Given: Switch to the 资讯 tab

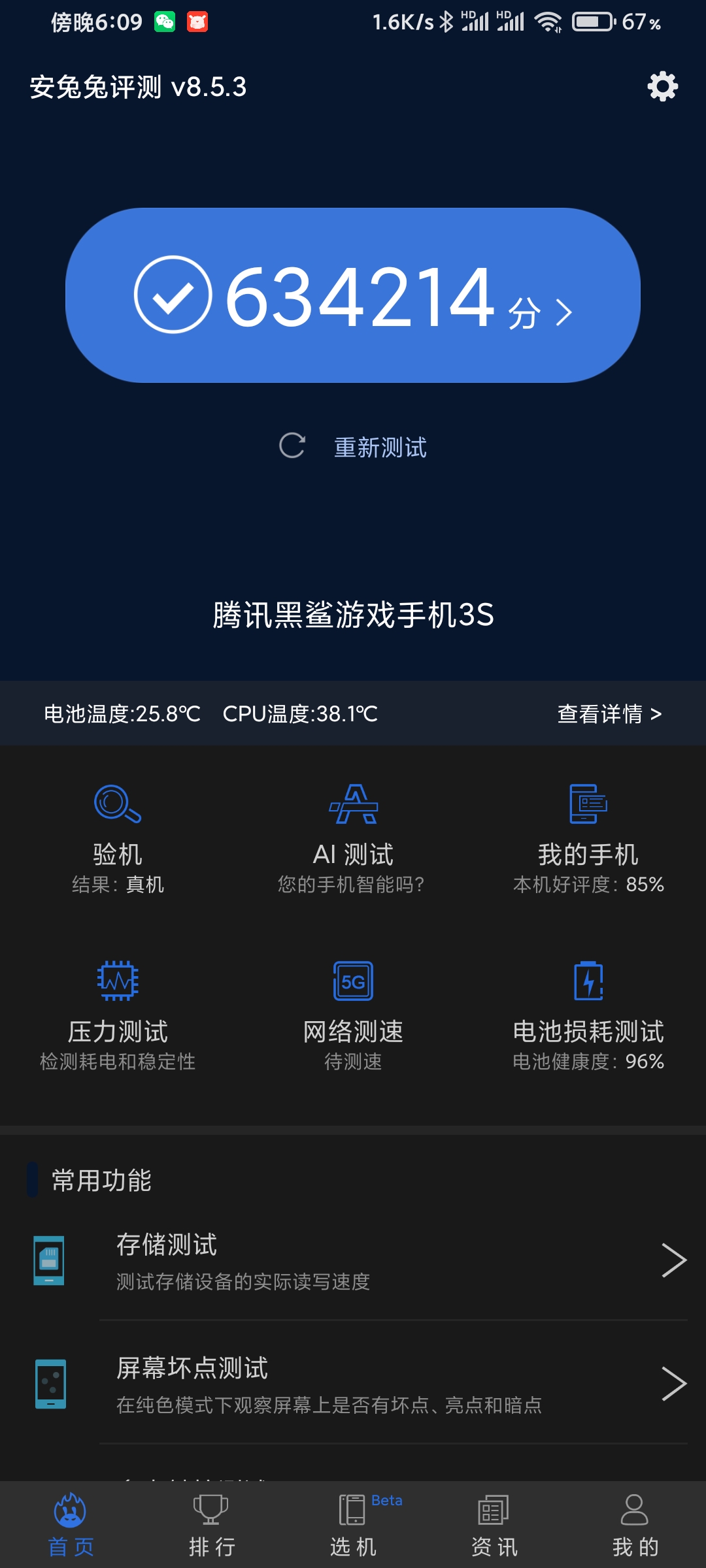Looking at the screenshot, I should click(494, 1525).
